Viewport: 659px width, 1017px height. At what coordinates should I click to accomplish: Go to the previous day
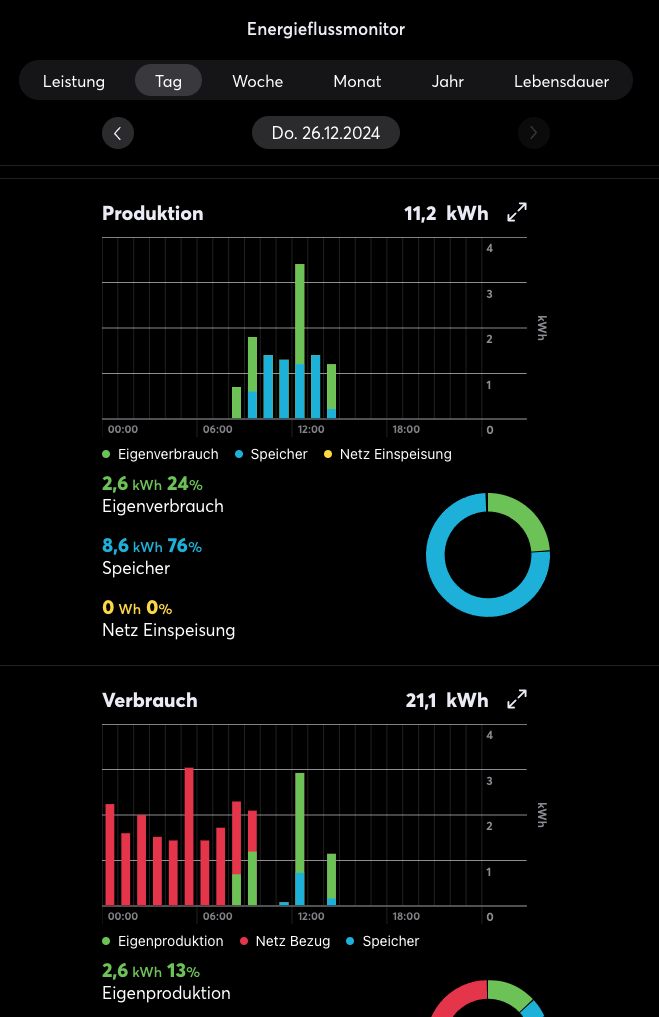118,133
